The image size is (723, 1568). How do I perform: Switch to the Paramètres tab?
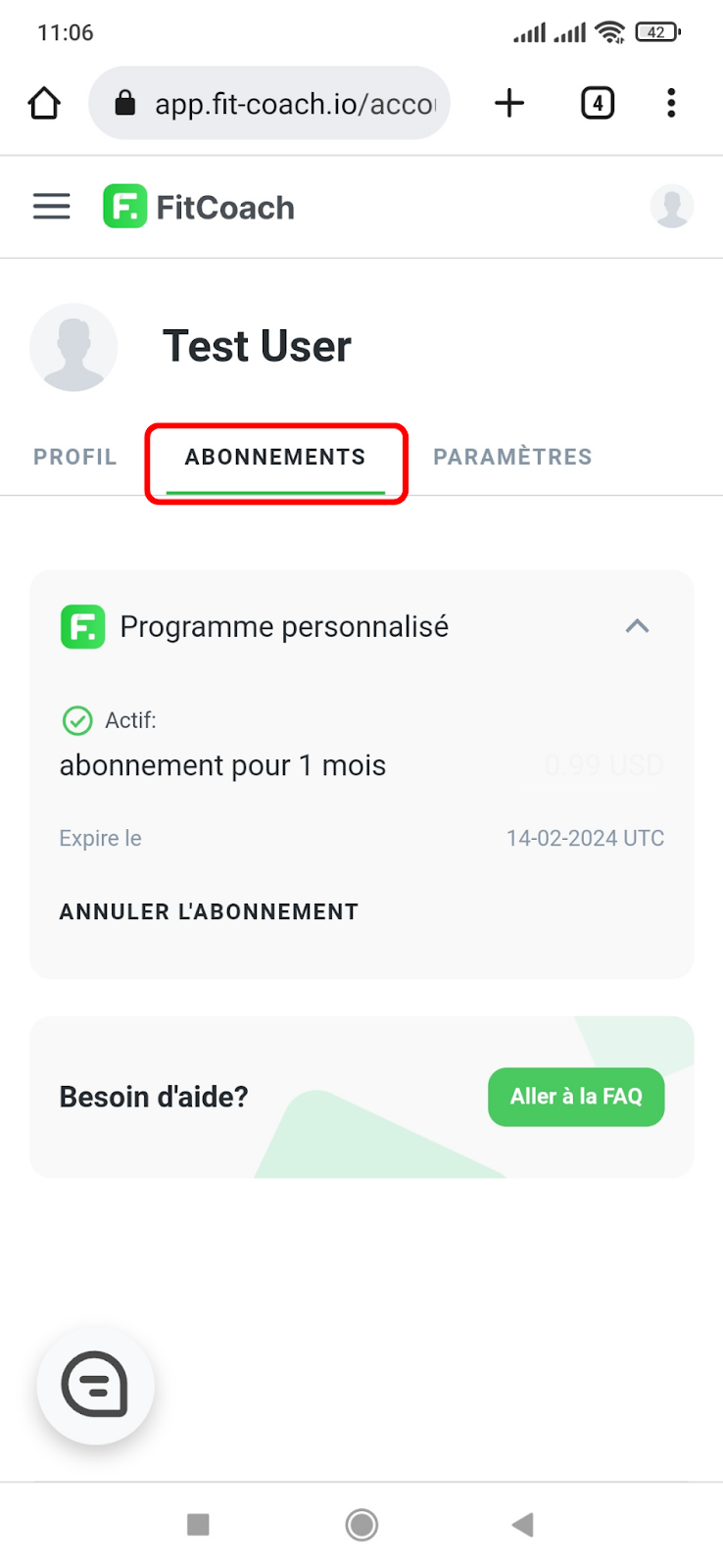(x=512, y=457)
